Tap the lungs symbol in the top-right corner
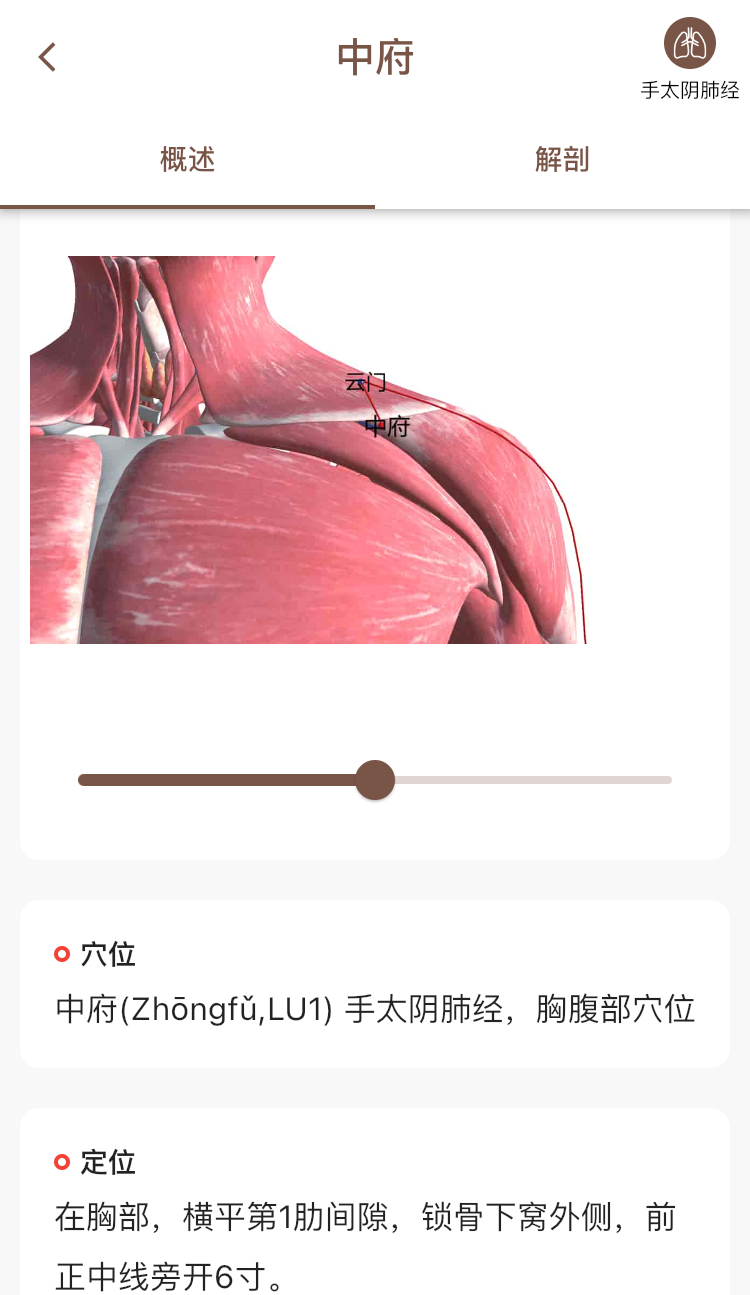Viewport: 750px width, 1295px height. click(x=690, y=42)
